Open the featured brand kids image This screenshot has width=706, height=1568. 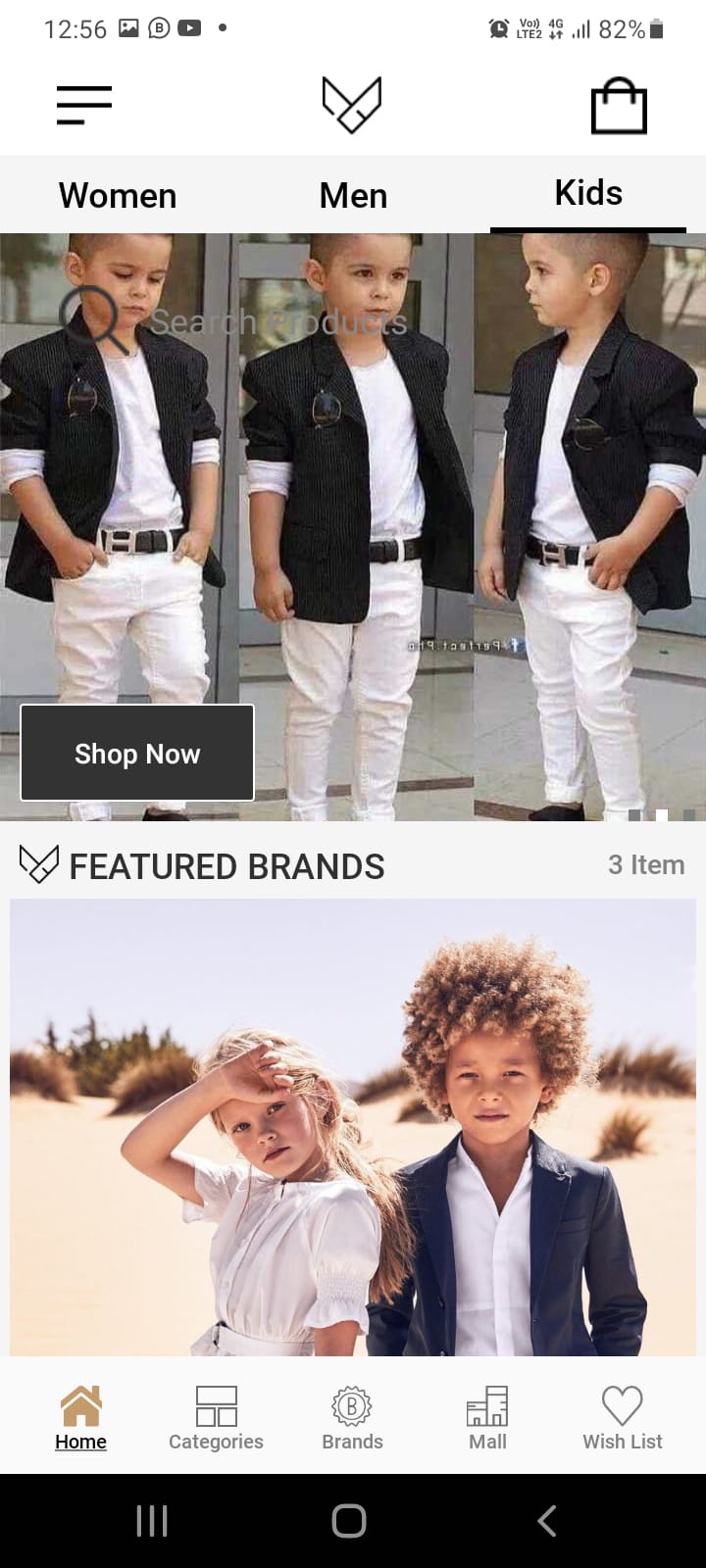(x=353, y=1127)
